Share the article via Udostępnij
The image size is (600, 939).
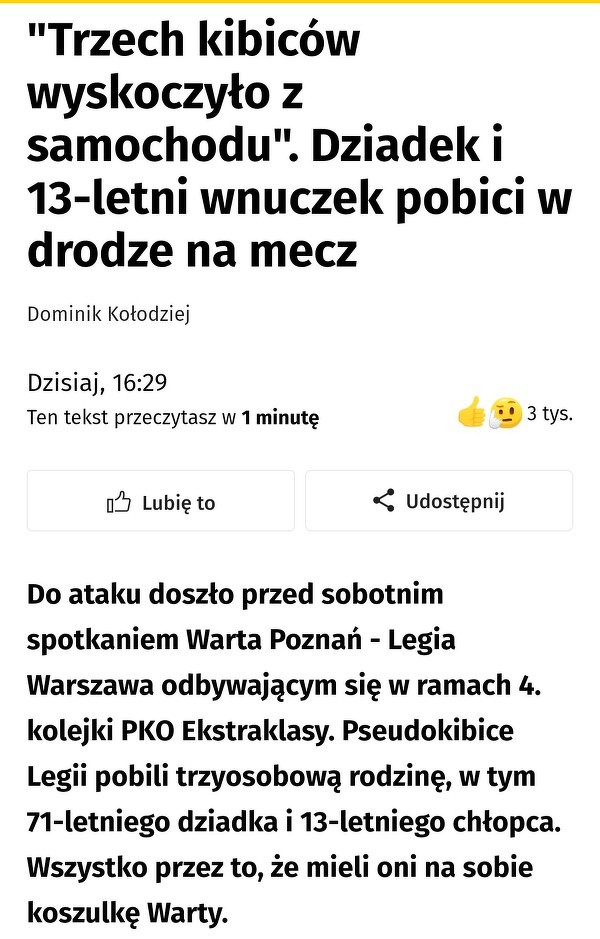point(439,501)
